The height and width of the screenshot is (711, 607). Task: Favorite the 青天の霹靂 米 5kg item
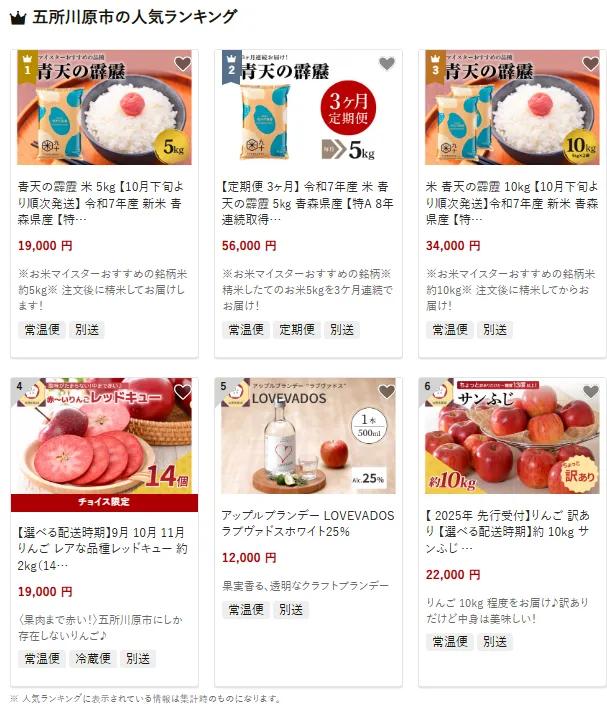click(x=182, y=64)
